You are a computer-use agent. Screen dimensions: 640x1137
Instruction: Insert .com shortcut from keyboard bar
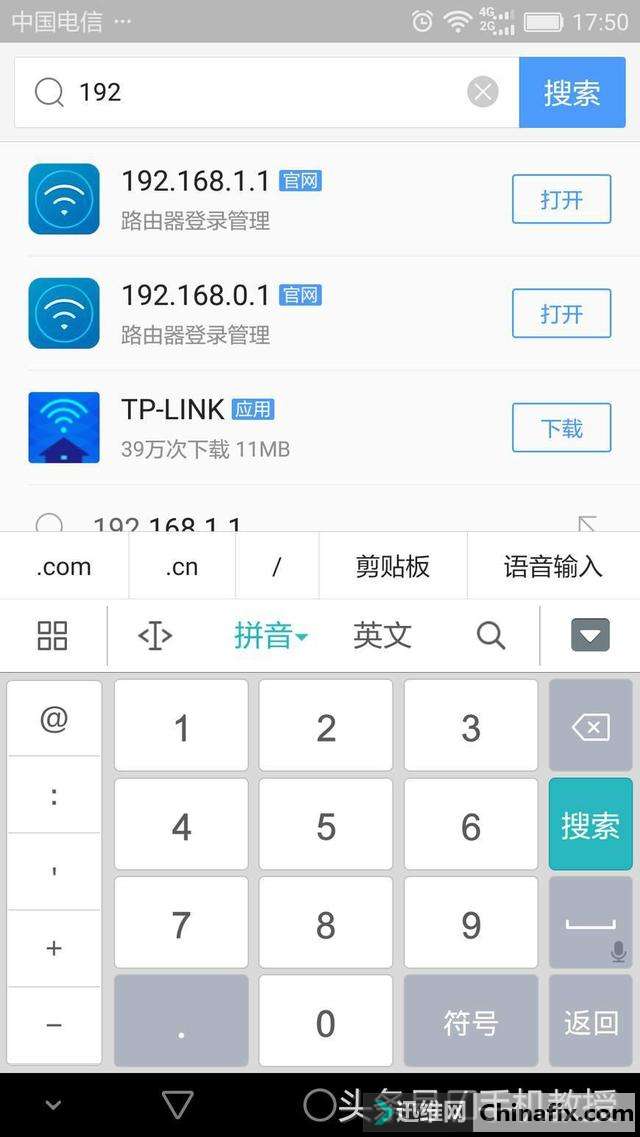click(x=64, y=567)
